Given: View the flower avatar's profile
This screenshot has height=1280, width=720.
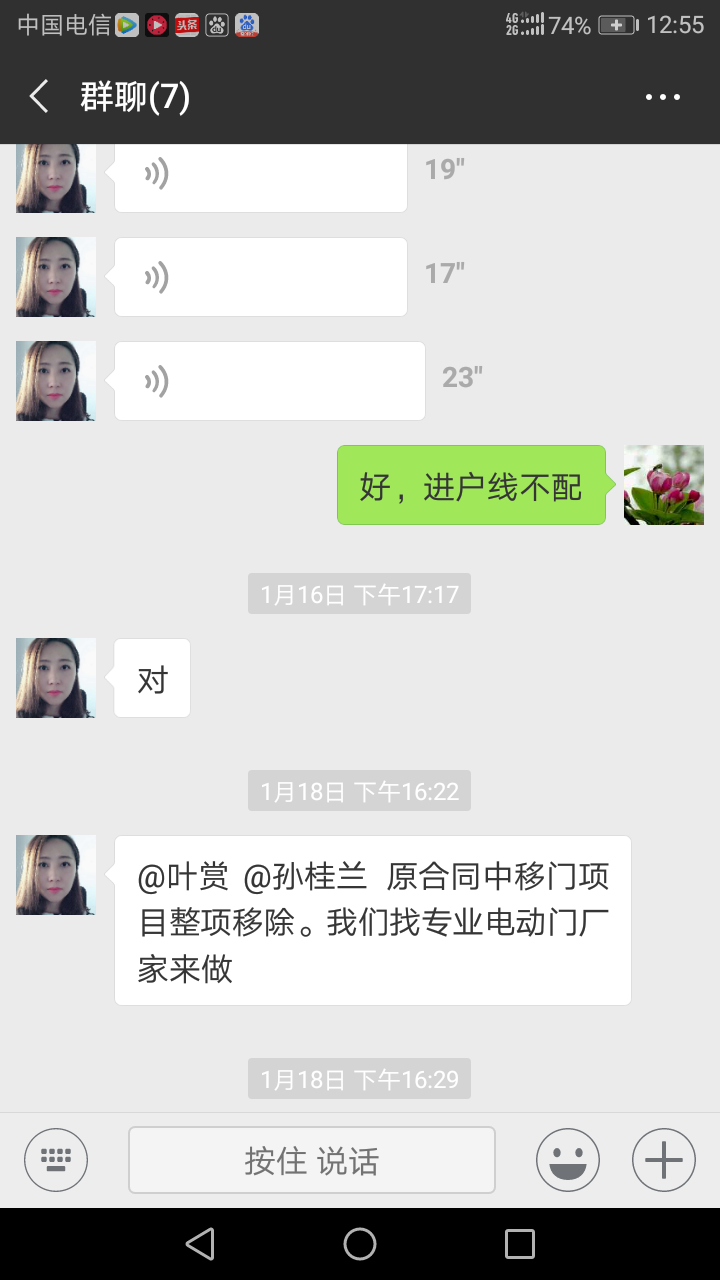Looking at the screenshot, I should click(663, 485).
